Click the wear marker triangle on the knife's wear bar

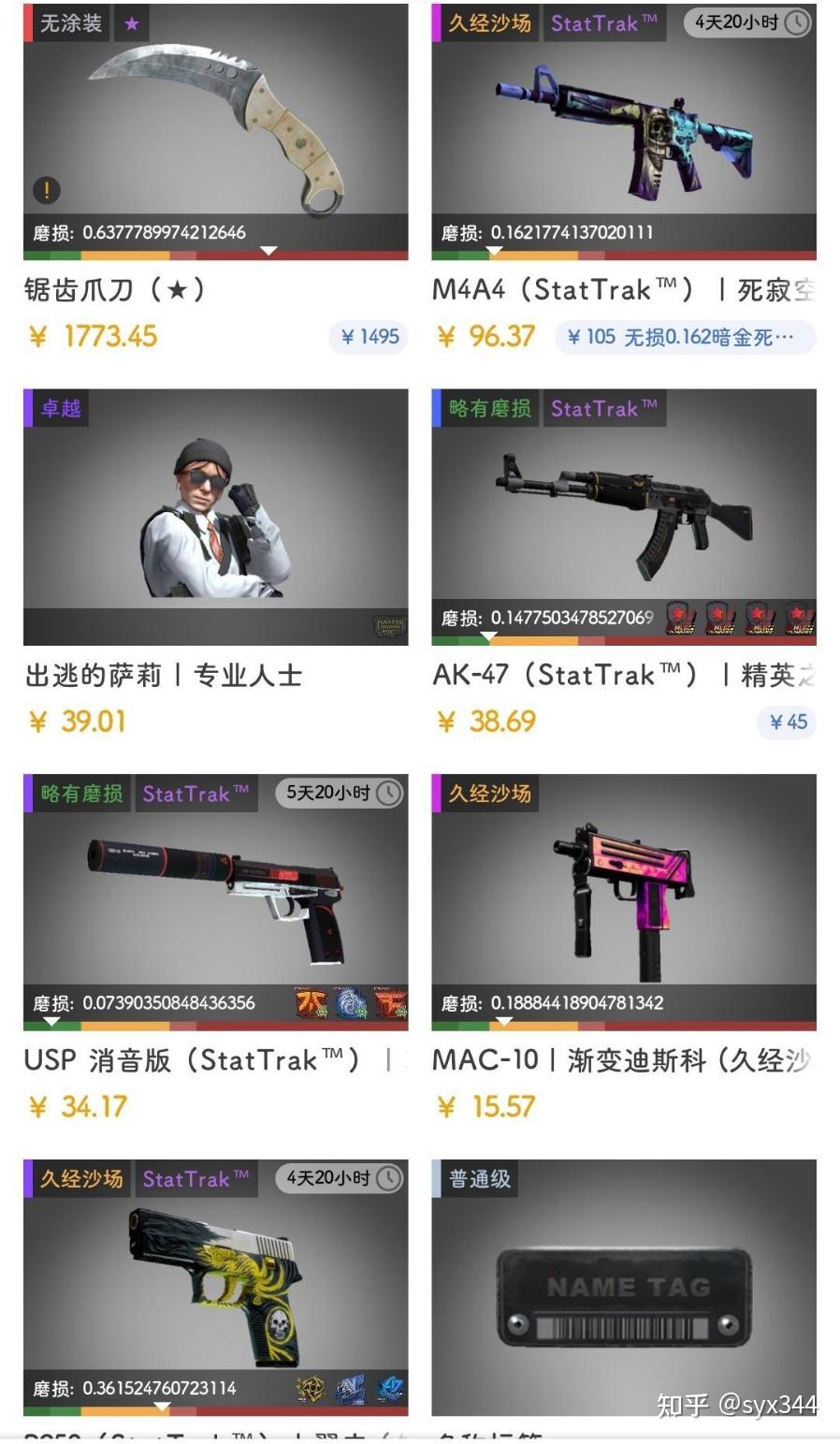tap(268, 250)
